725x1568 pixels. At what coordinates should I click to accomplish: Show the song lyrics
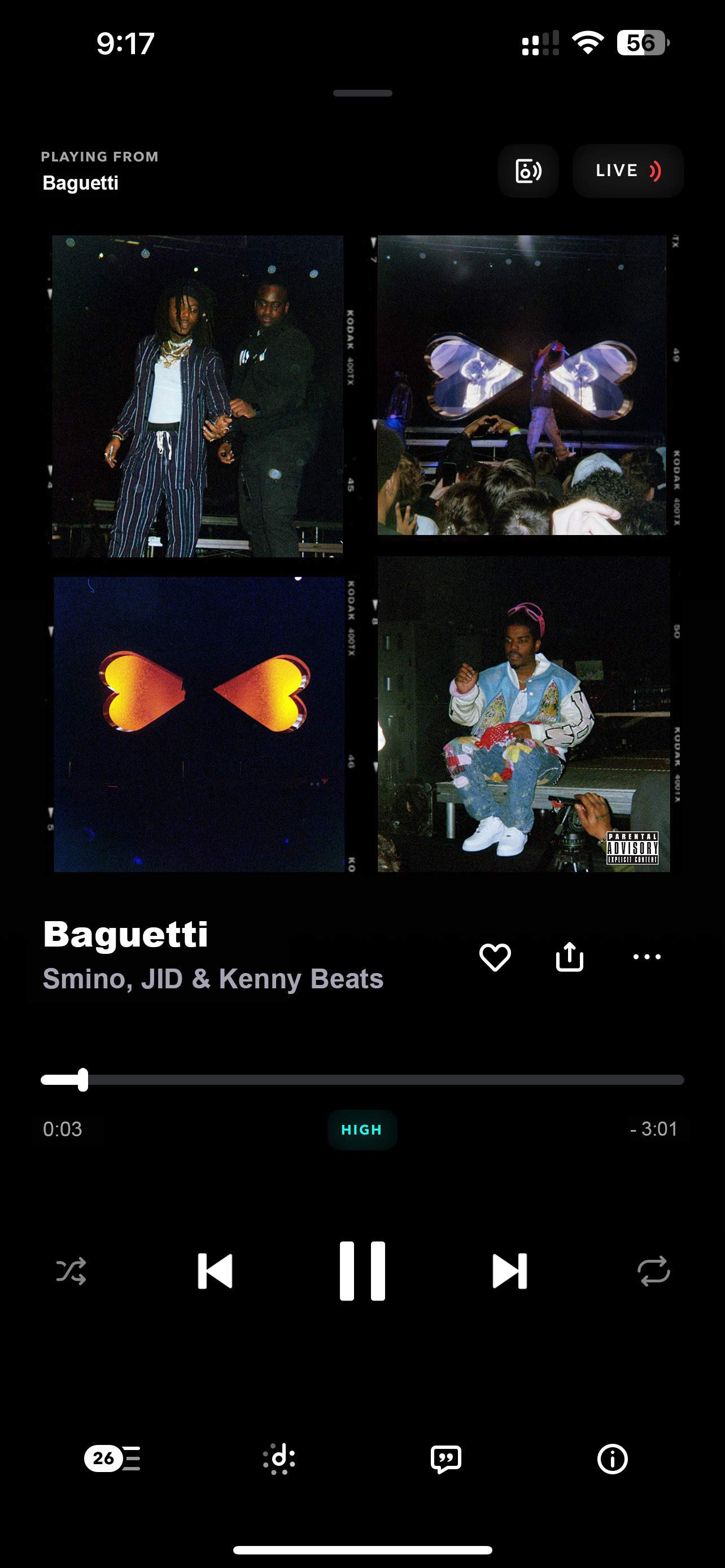point(446,1458)
